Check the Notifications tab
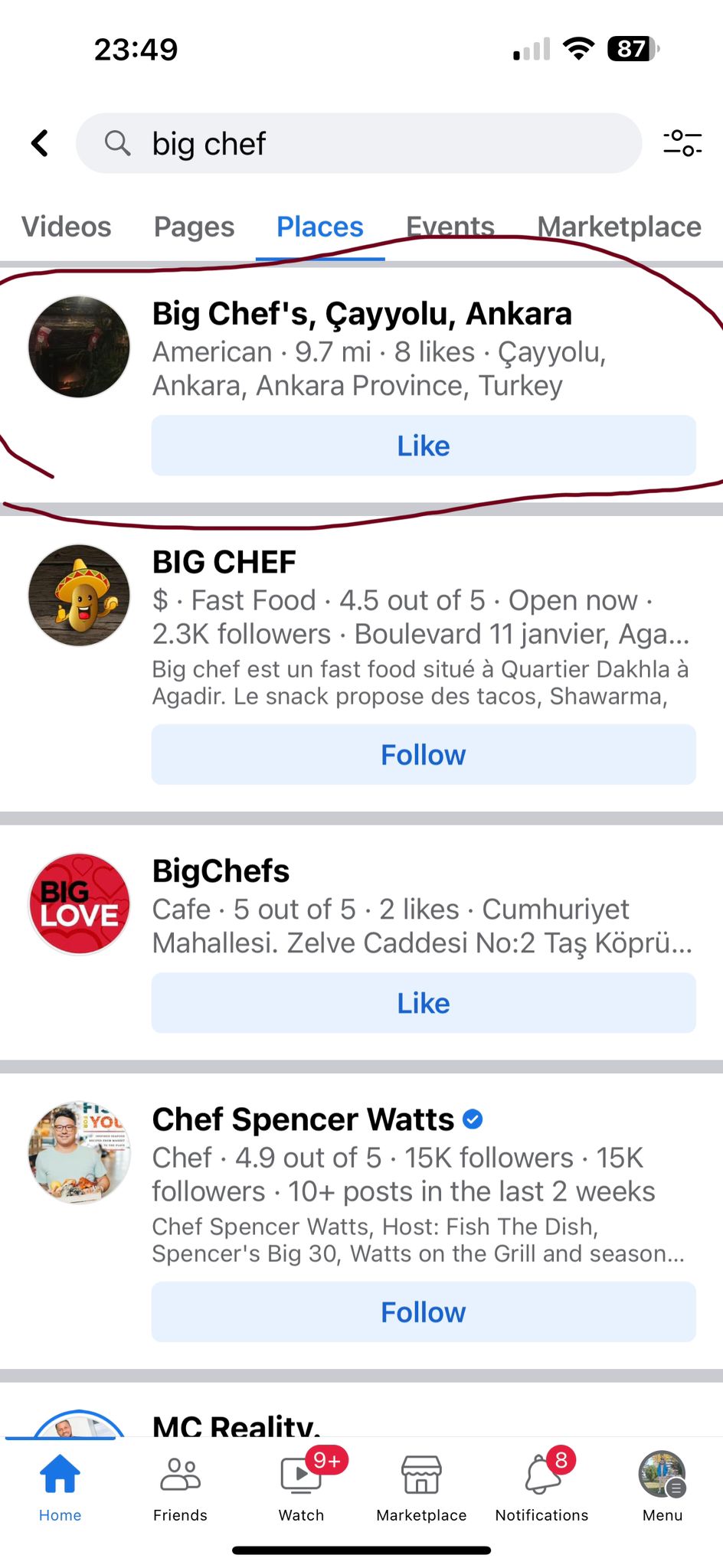 pos(541,1489)
